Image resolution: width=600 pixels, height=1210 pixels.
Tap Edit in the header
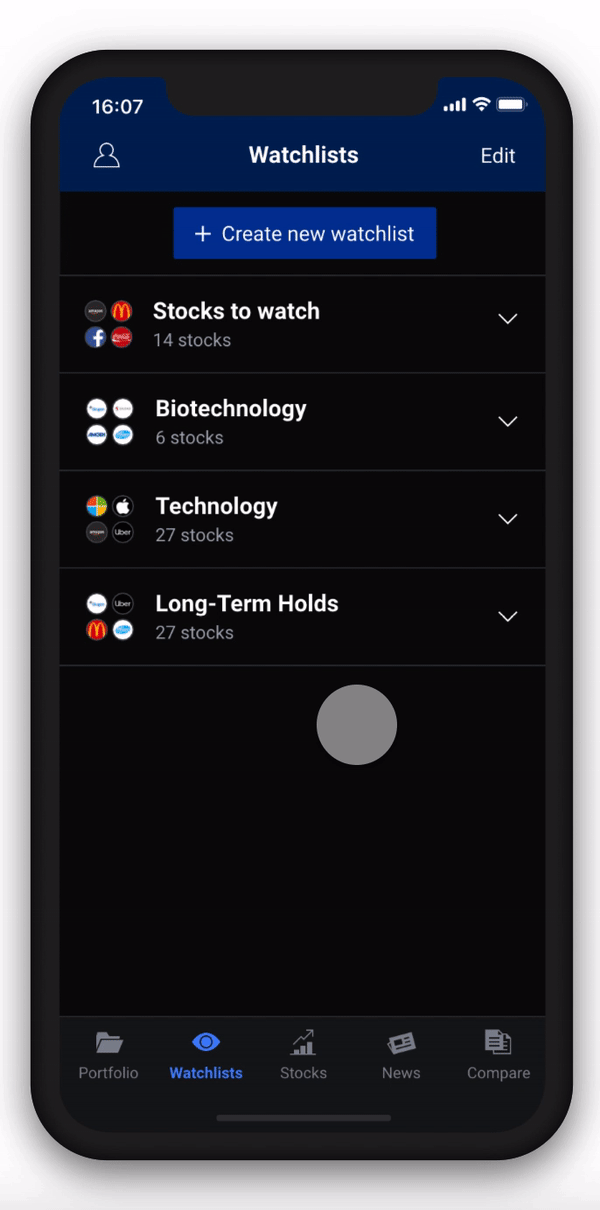point(497,155)
